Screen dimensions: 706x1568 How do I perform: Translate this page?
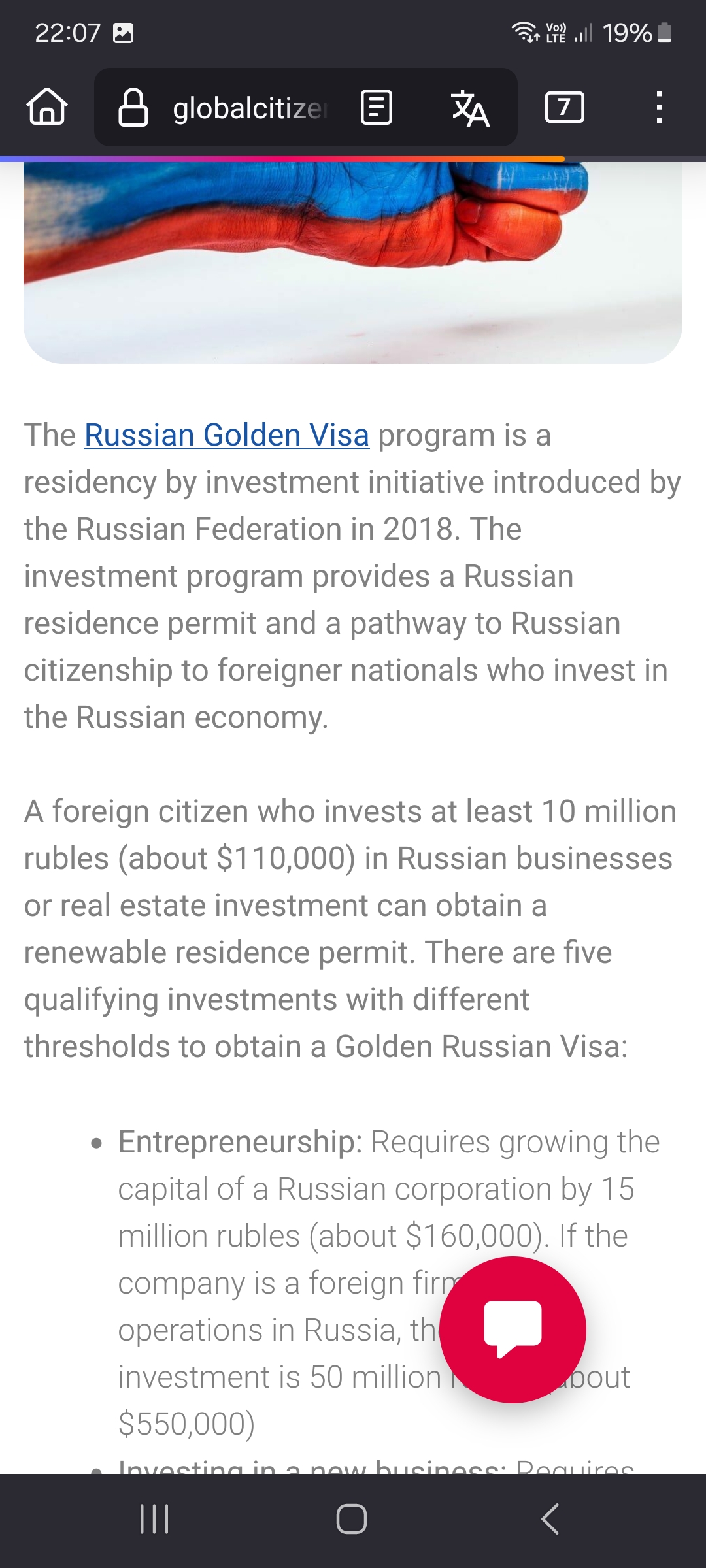click(x=470, y=108)
